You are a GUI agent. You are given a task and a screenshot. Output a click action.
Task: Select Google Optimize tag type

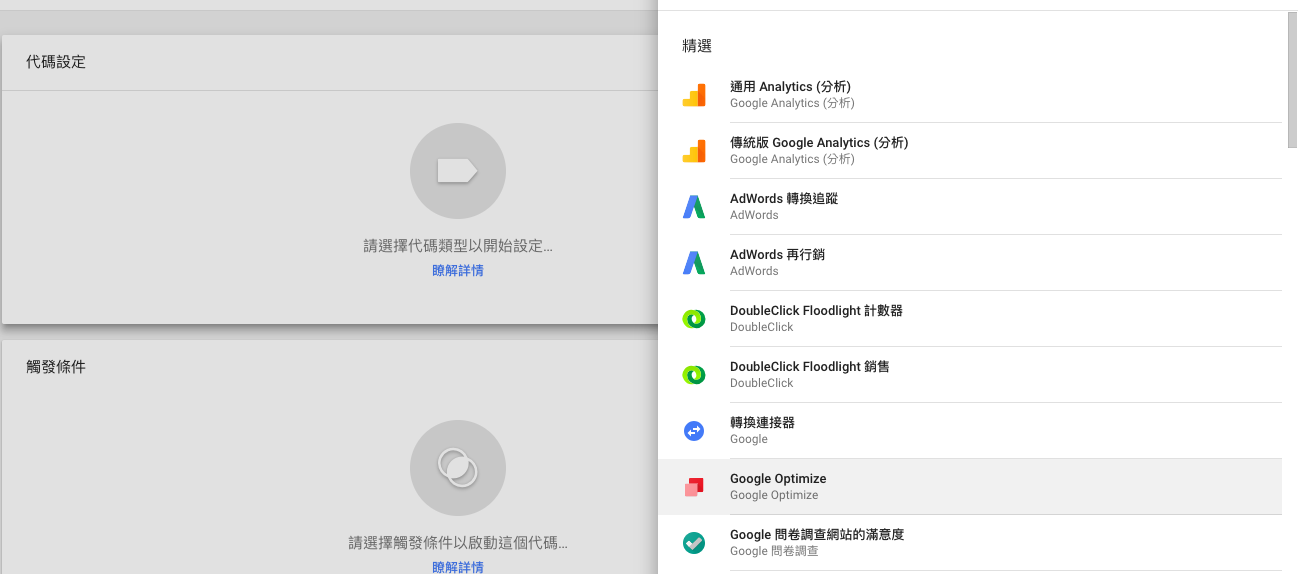(778, 486)
